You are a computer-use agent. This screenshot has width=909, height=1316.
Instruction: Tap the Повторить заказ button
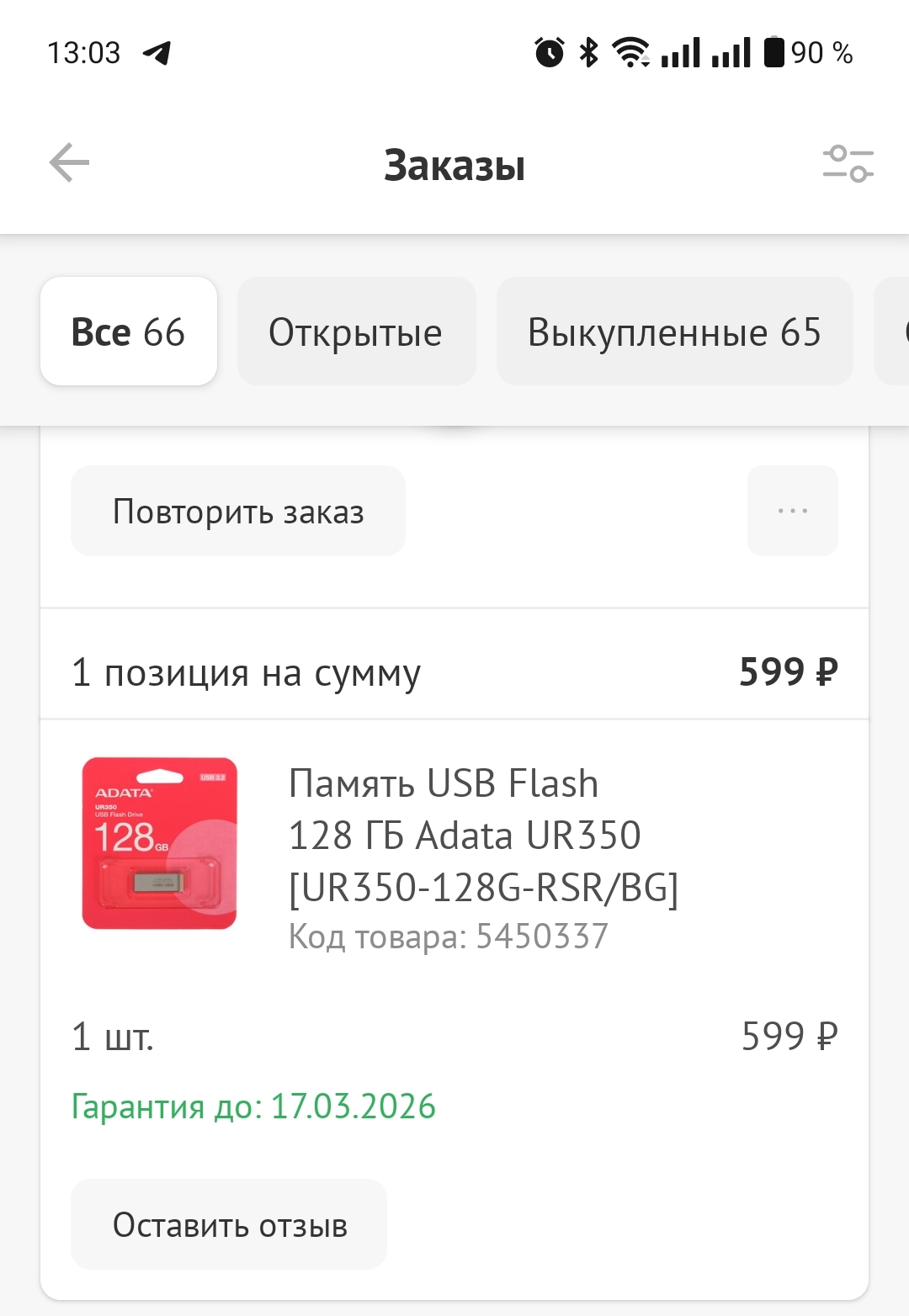pos(238,512)
